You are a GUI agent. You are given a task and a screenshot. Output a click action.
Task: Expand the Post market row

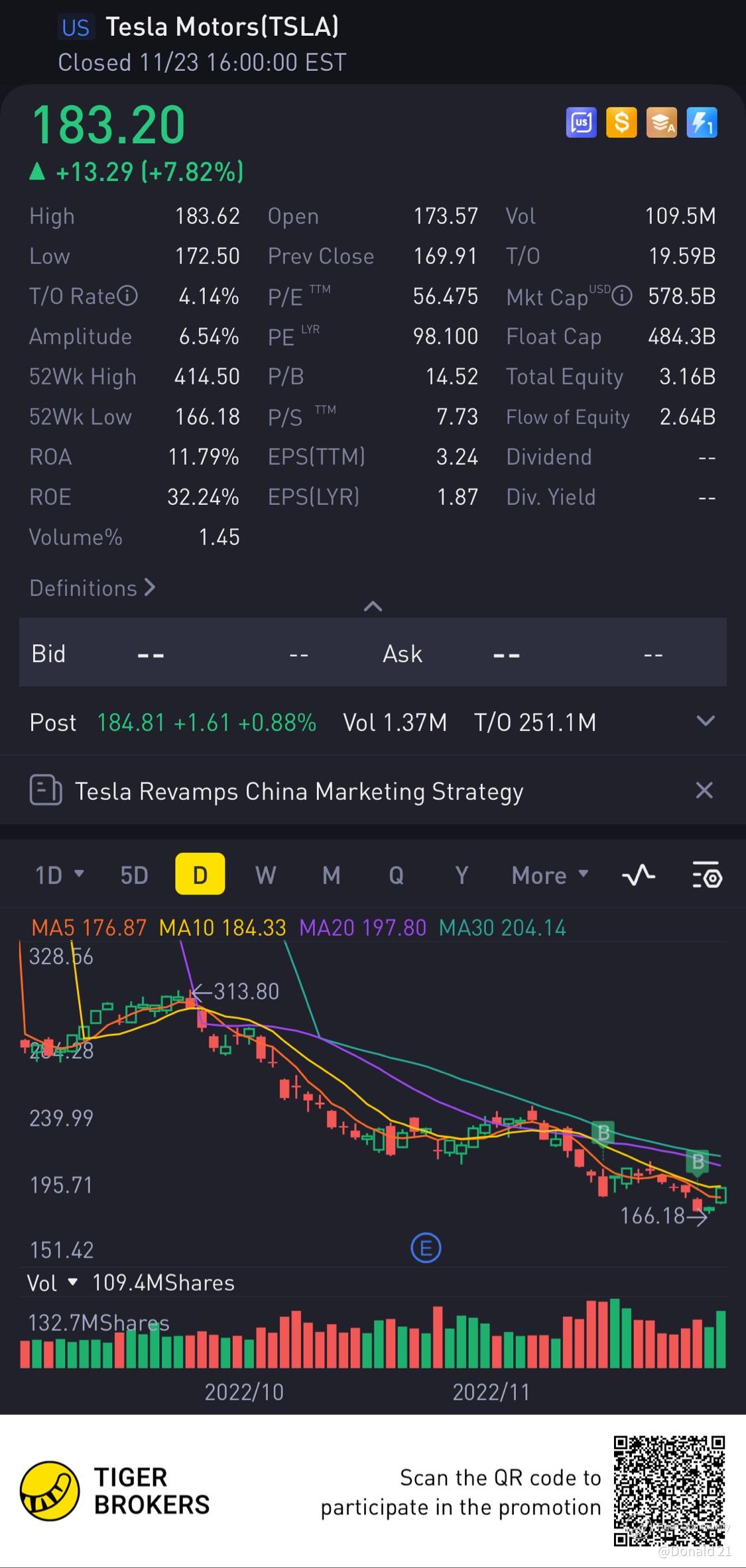[x=706, y=721]
